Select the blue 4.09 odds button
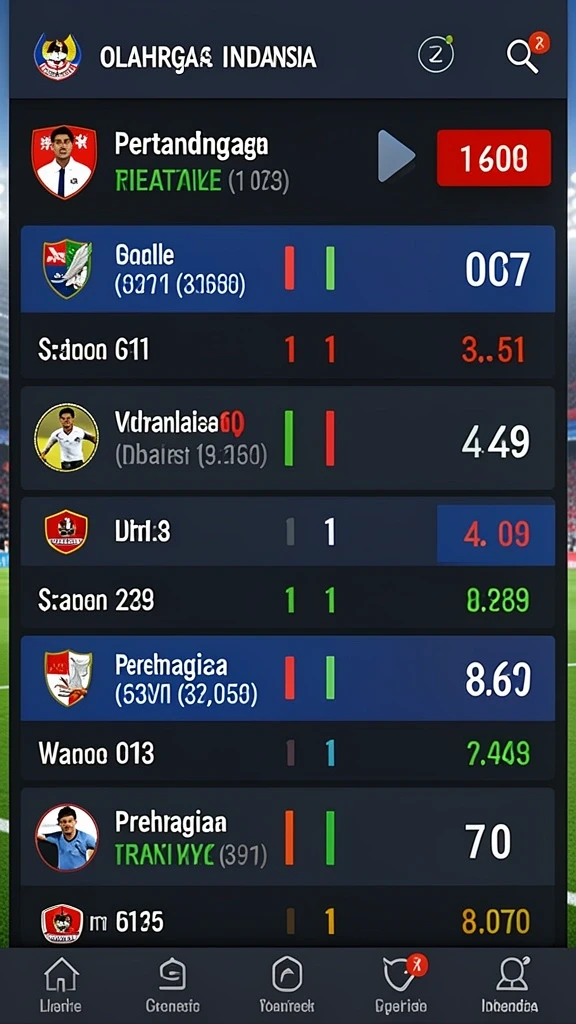The image size is (576, 1024). coord(496,534)
